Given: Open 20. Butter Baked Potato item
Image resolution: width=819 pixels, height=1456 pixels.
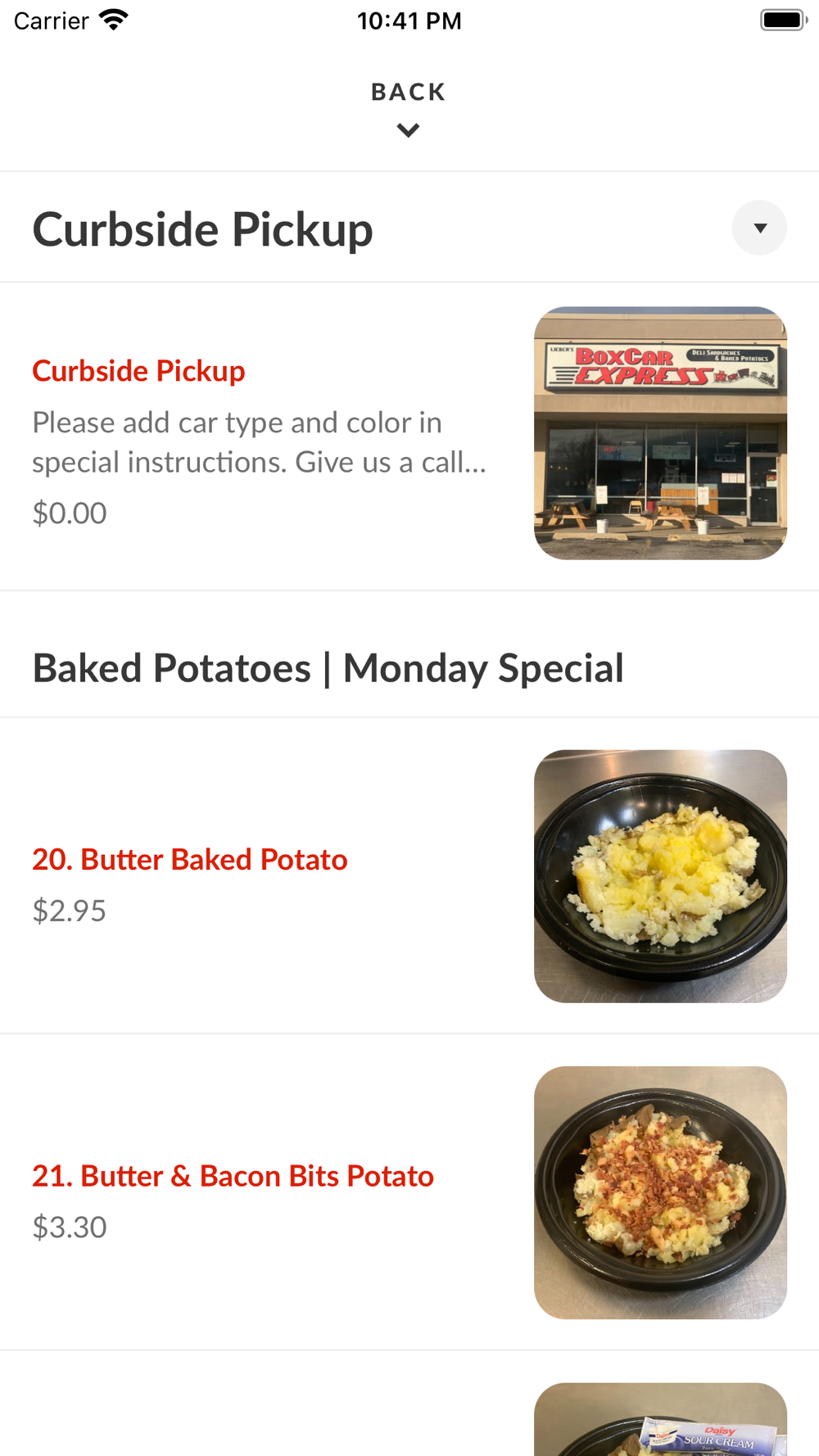Looking at the screenshot, I should pyautogui.click(x=409, y=876).
